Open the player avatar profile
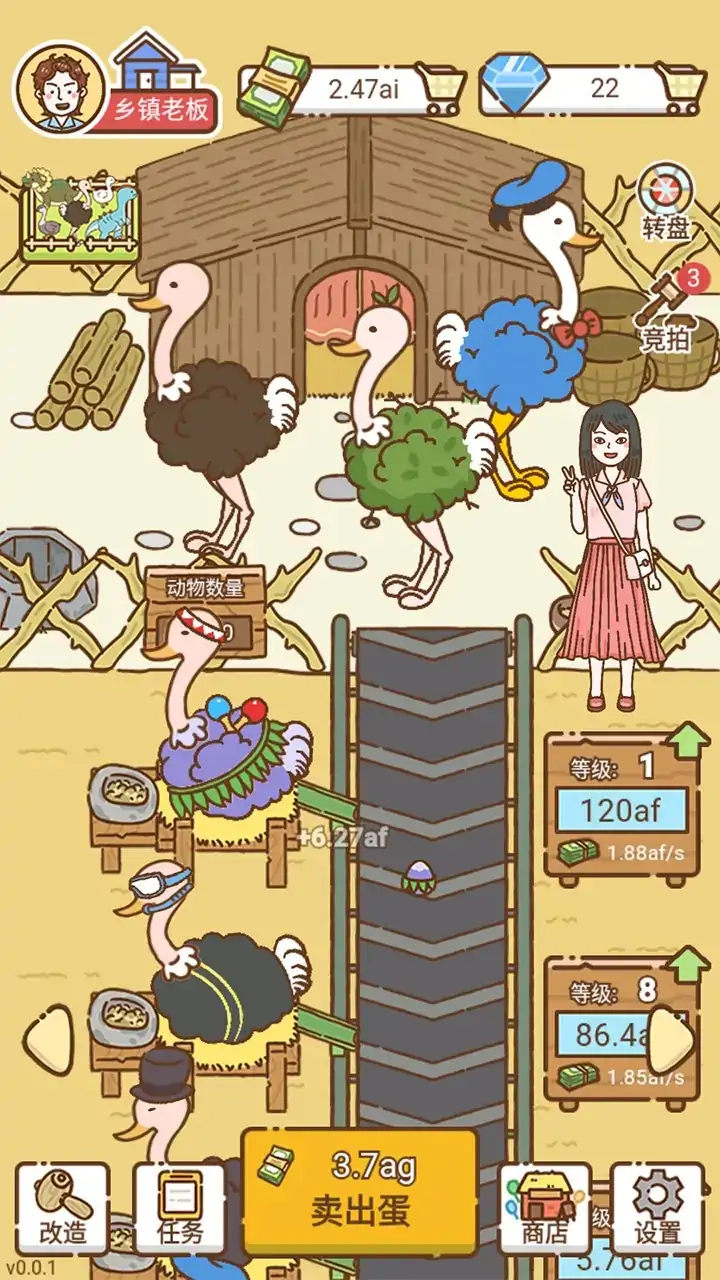This screenshot has height=1280, width=720. [x=59, y=87]
